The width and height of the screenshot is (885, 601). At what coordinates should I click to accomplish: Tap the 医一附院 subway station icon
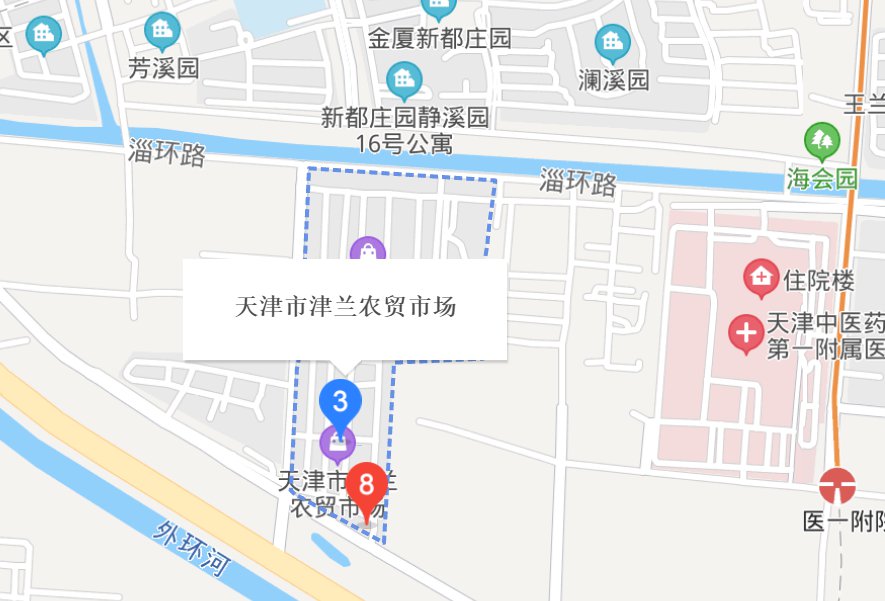[837, 486]
